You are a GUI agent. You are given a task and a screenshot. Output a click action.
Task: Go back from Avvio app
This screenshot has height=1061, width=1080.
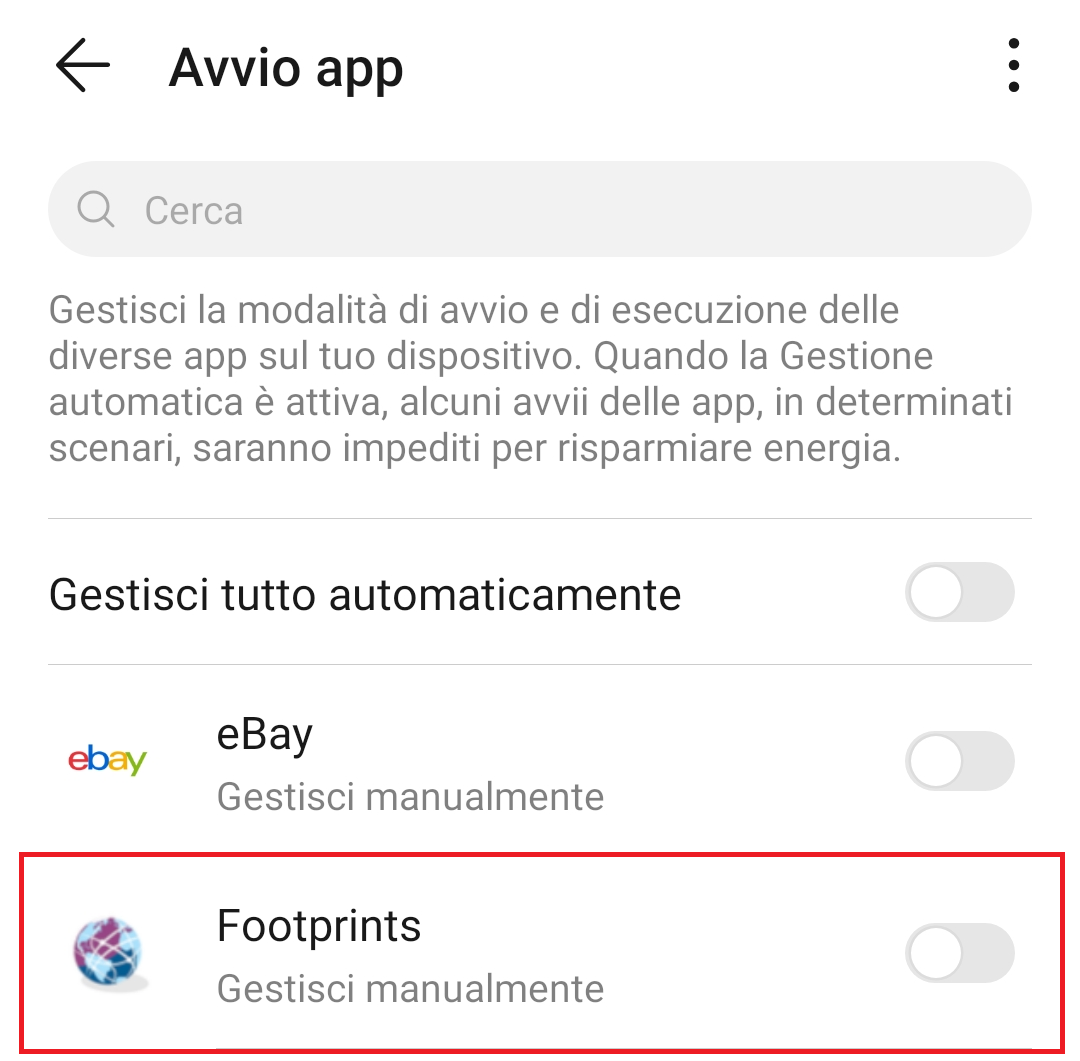(82, 67)
